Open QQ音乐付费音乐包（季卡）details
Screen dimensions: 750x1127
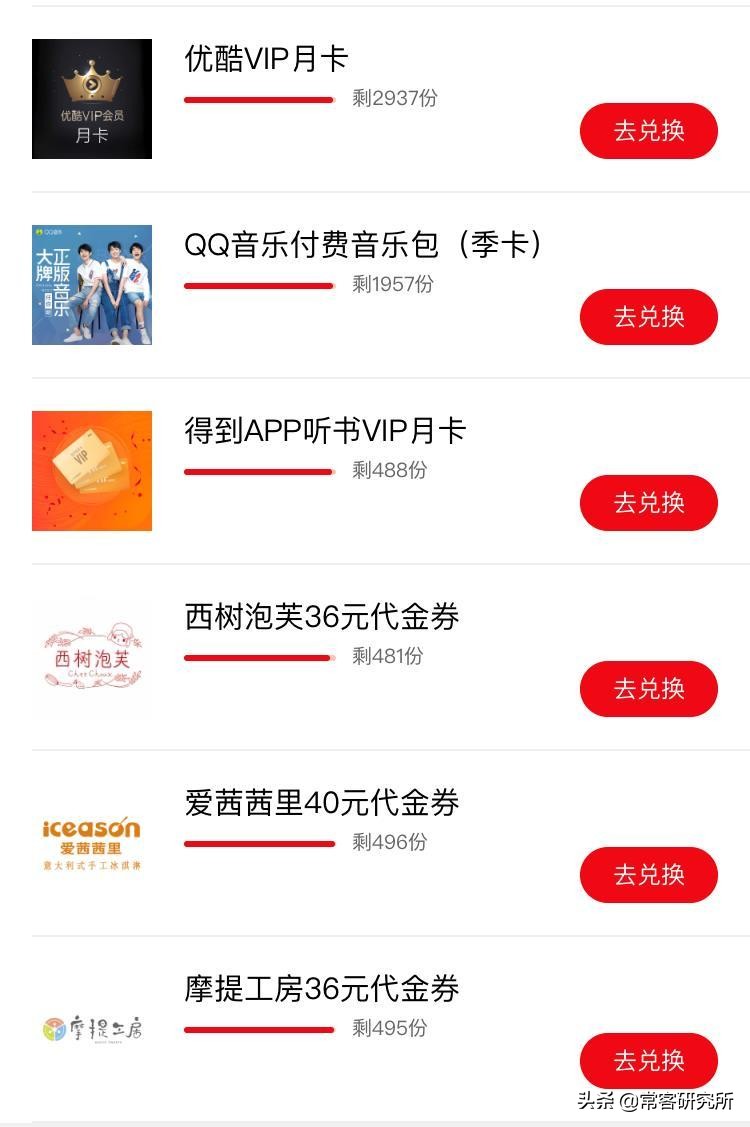pos(362,245)
